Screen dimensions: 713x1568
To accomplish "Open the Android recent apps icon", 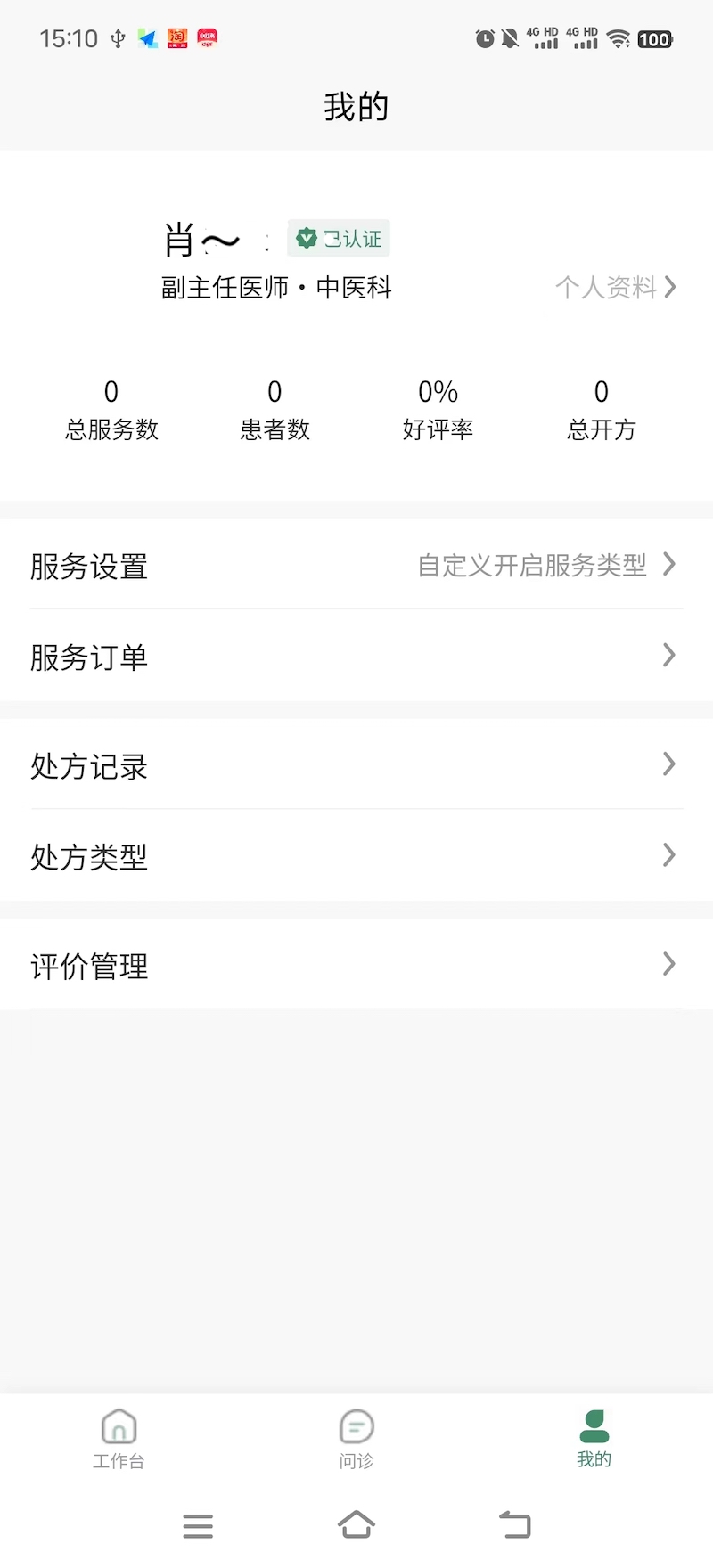I will [198, 1525].
